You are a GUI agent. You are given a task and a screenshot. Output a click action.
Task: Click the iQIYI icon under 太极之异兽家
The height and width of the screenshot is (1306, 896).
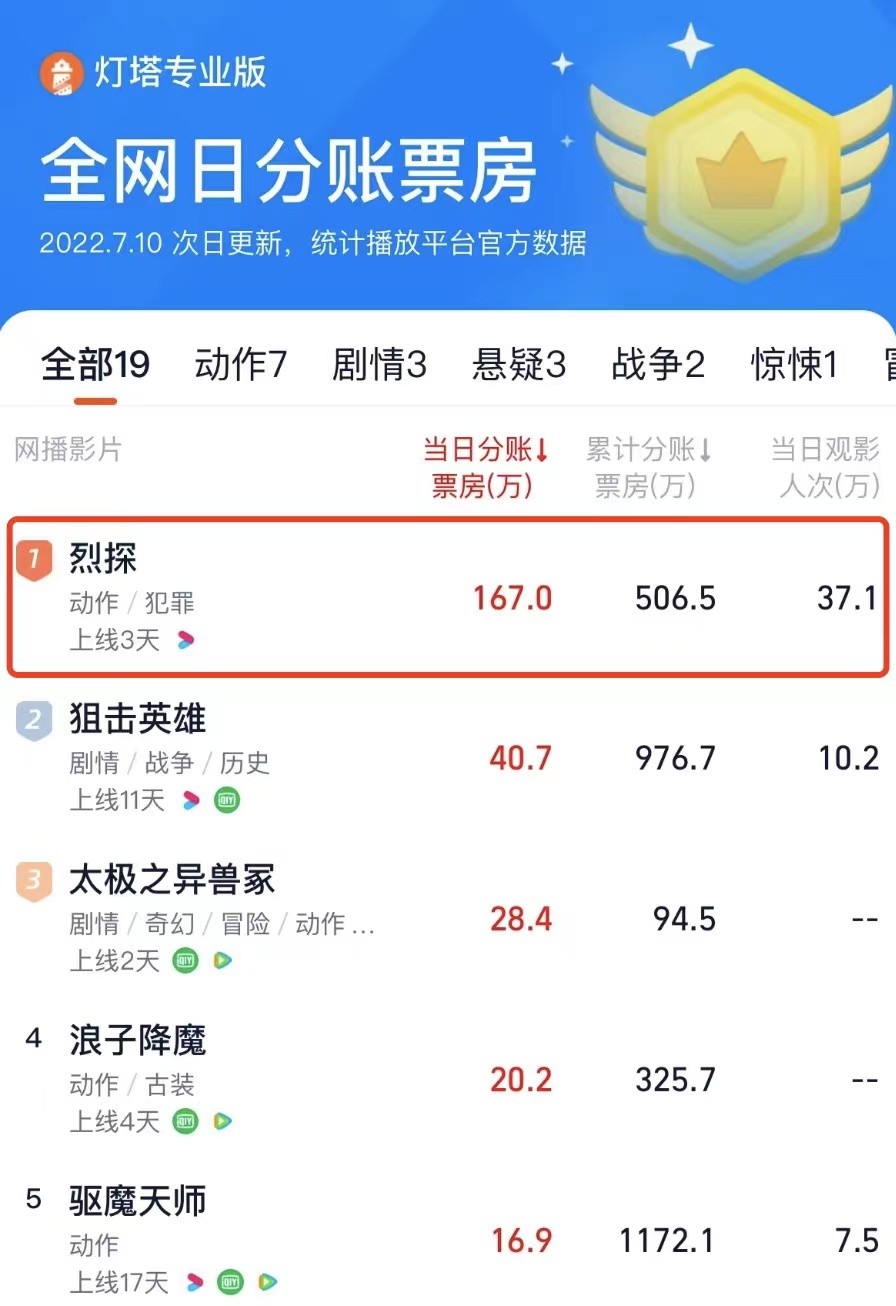tap(184, 961)
